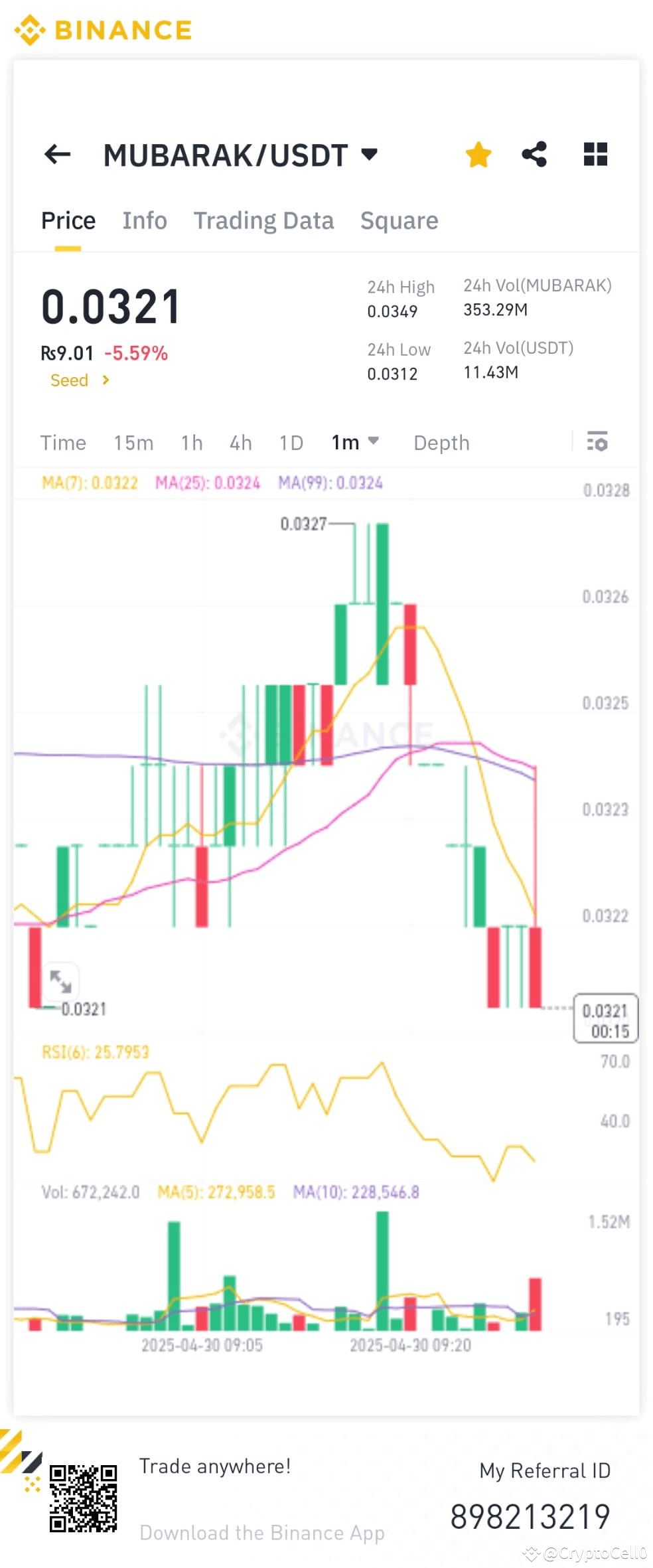Open the share options
Image resolution: width=653 pixels, height=1568 pixels.
(535, 154)
